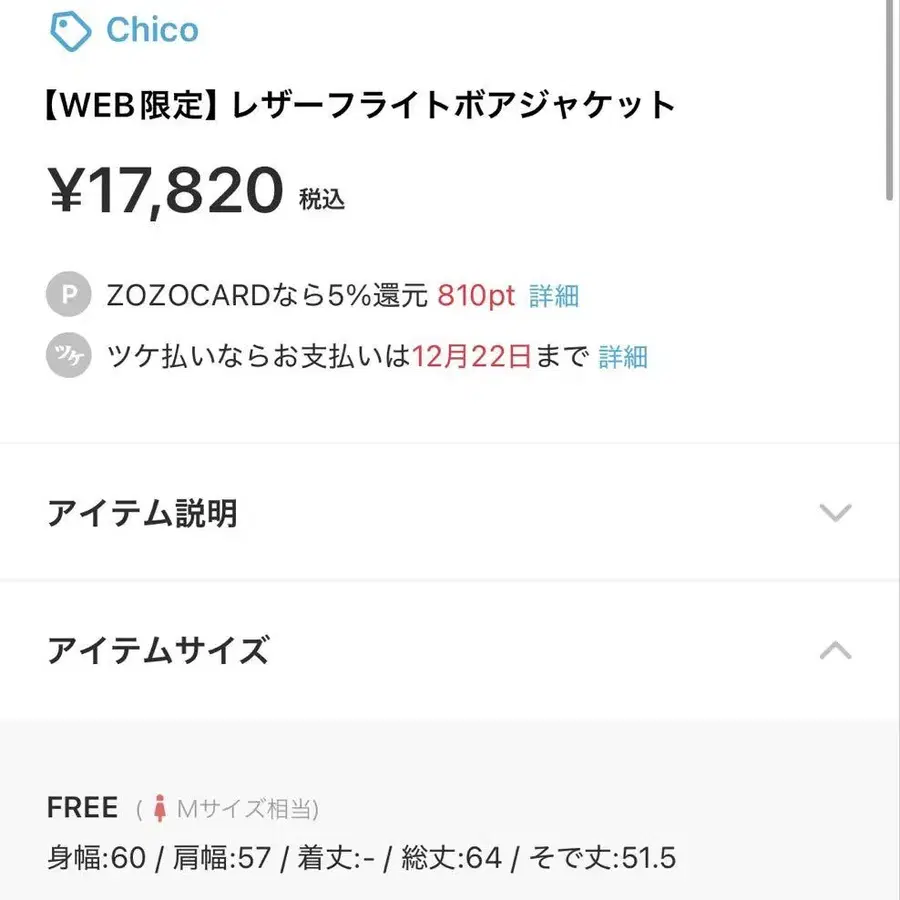Collapse the アイテムサイズ section
900x900 pixels.
pyautogui.click(x=450, y=650)
